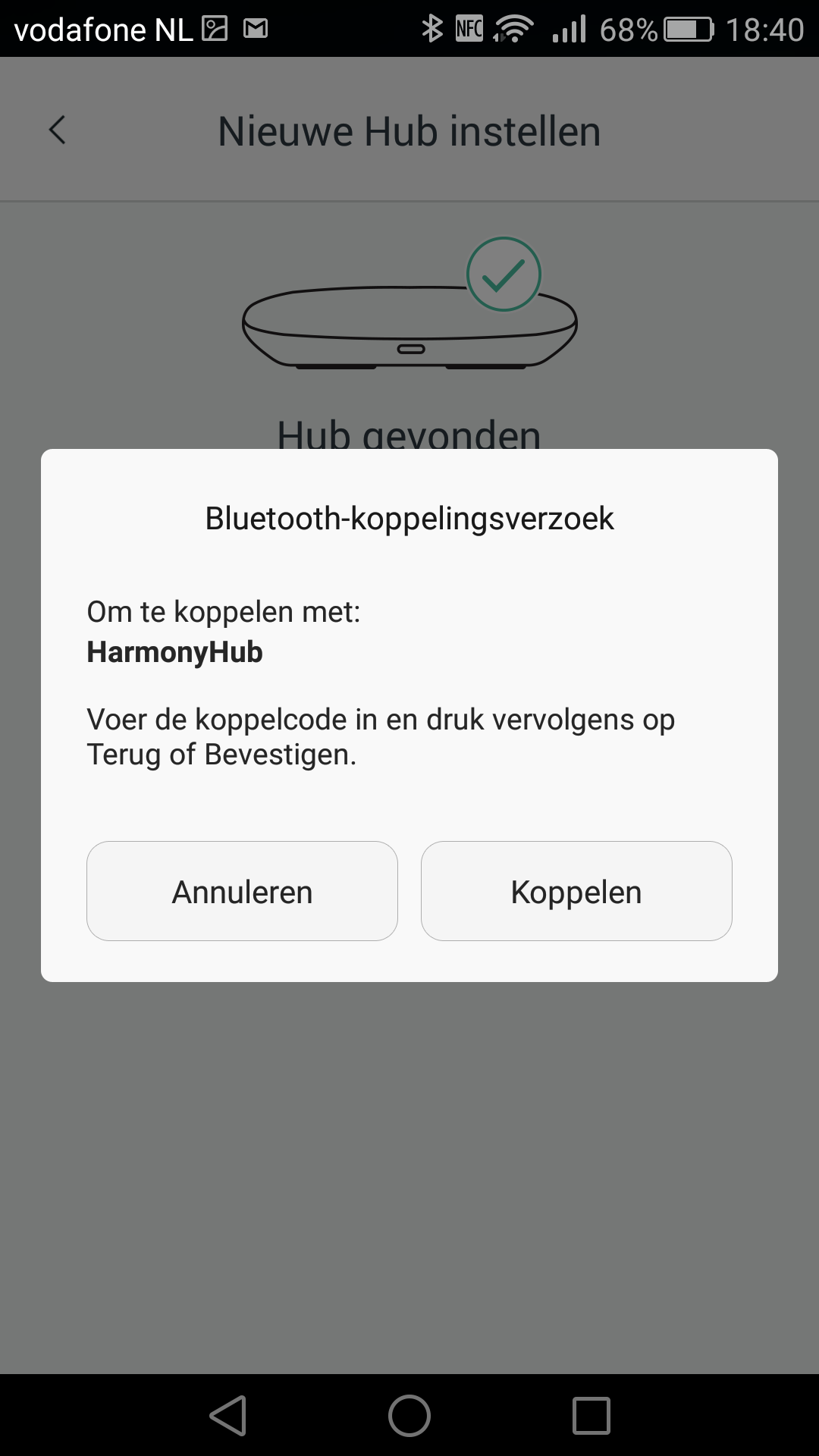Screen dimensions: 819x1456
Task: Tap the system back button
Action: click(x=227, y=1415)
